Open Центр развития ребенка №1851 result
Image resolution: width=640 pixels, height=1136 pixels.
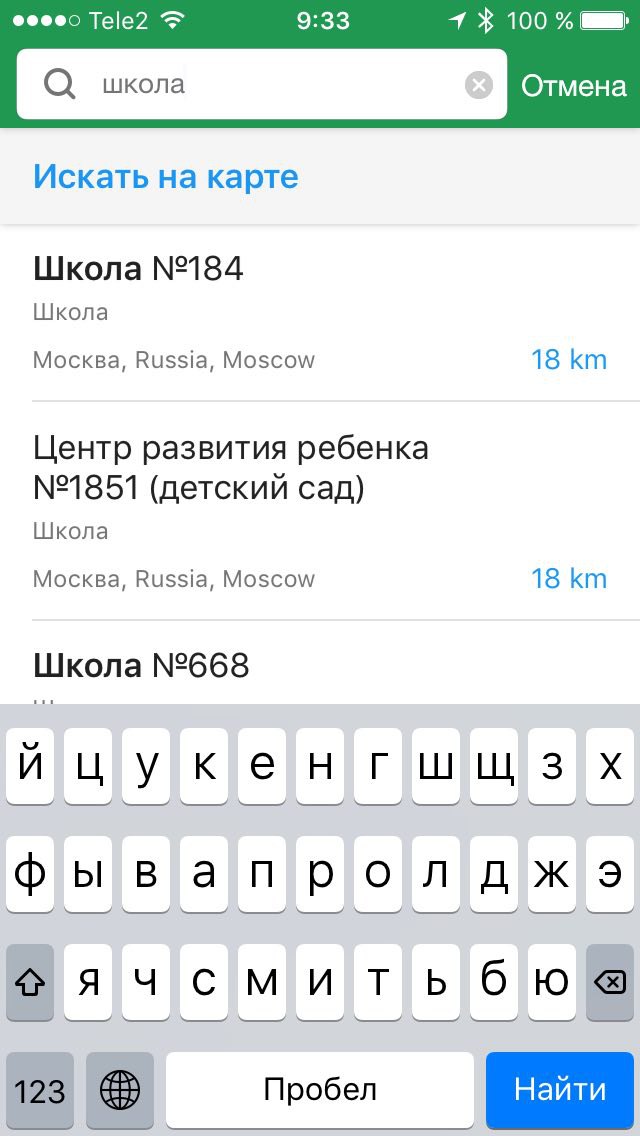(x=320, y=511)
